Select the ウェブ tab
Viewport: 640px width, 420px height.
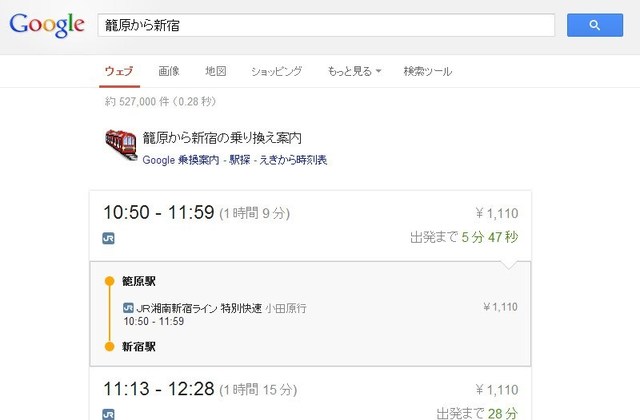coord(118,71)
